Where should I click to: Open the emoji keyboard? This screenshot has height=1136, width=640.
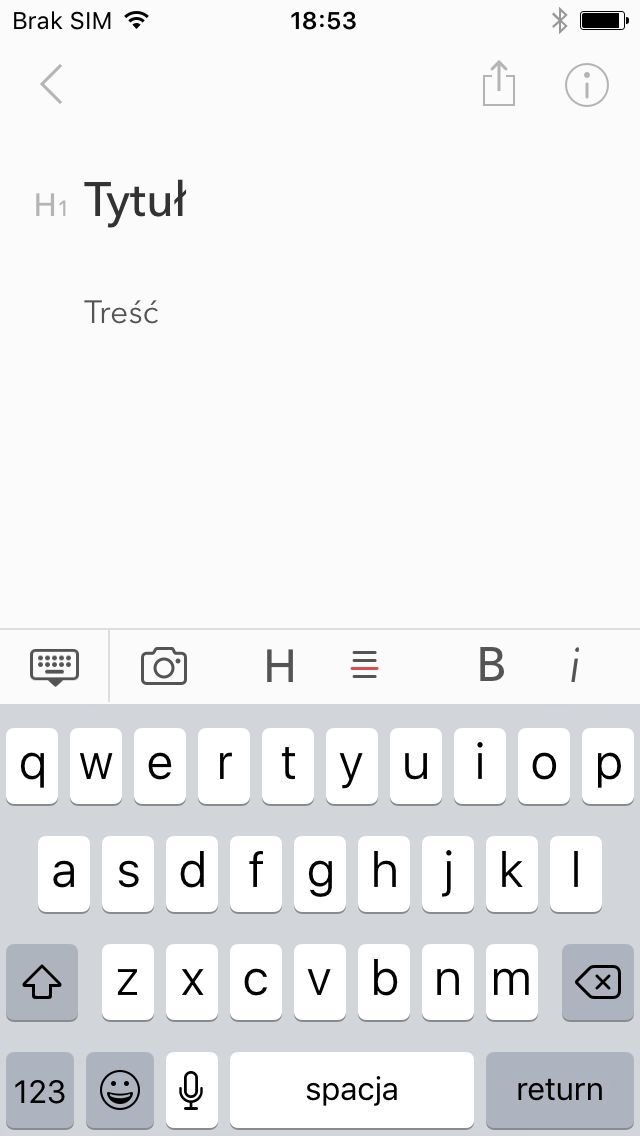[120, 1090]
